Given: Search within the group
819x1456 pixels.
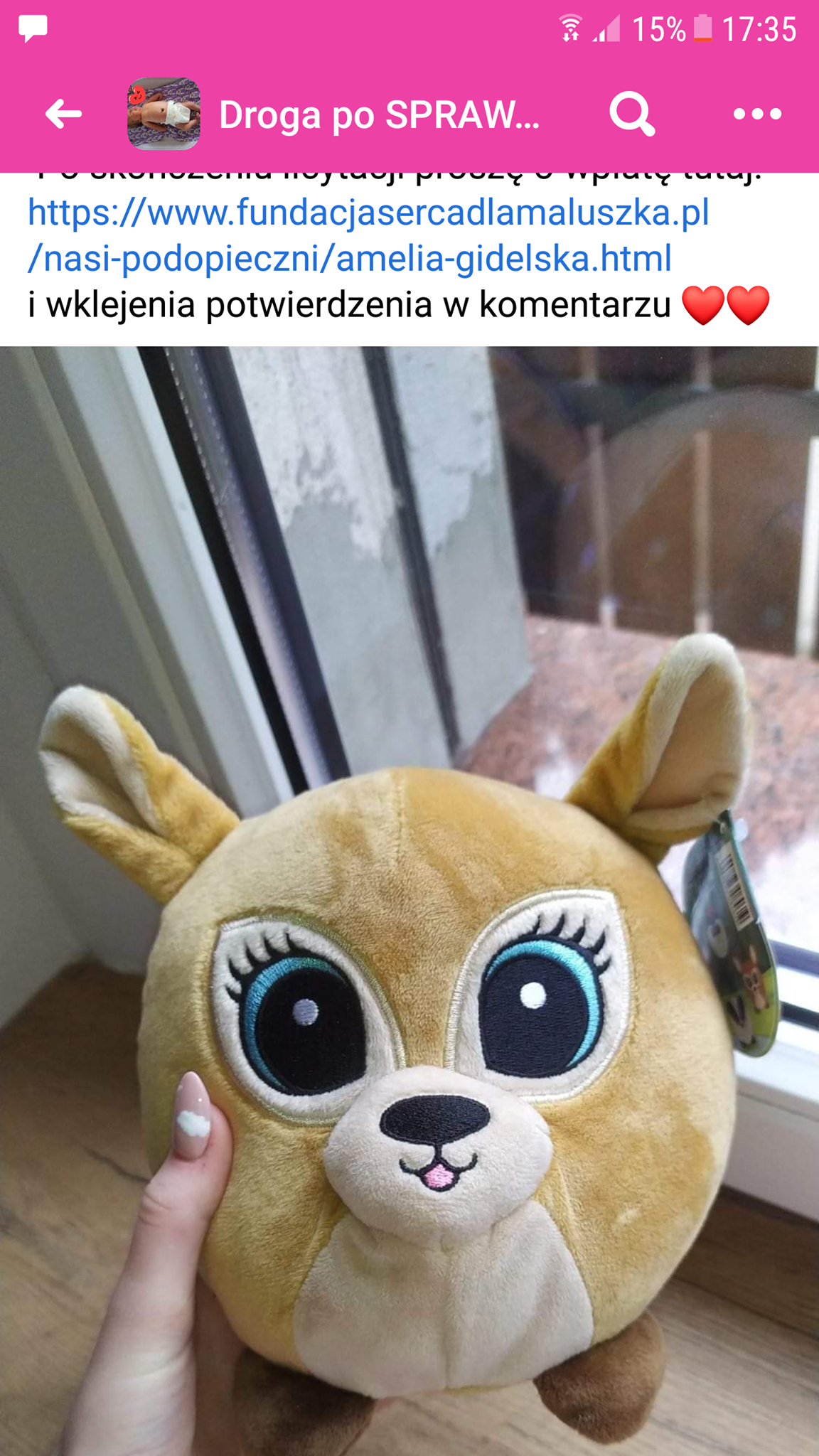Looking at the screenshot, I should [631, 114].
